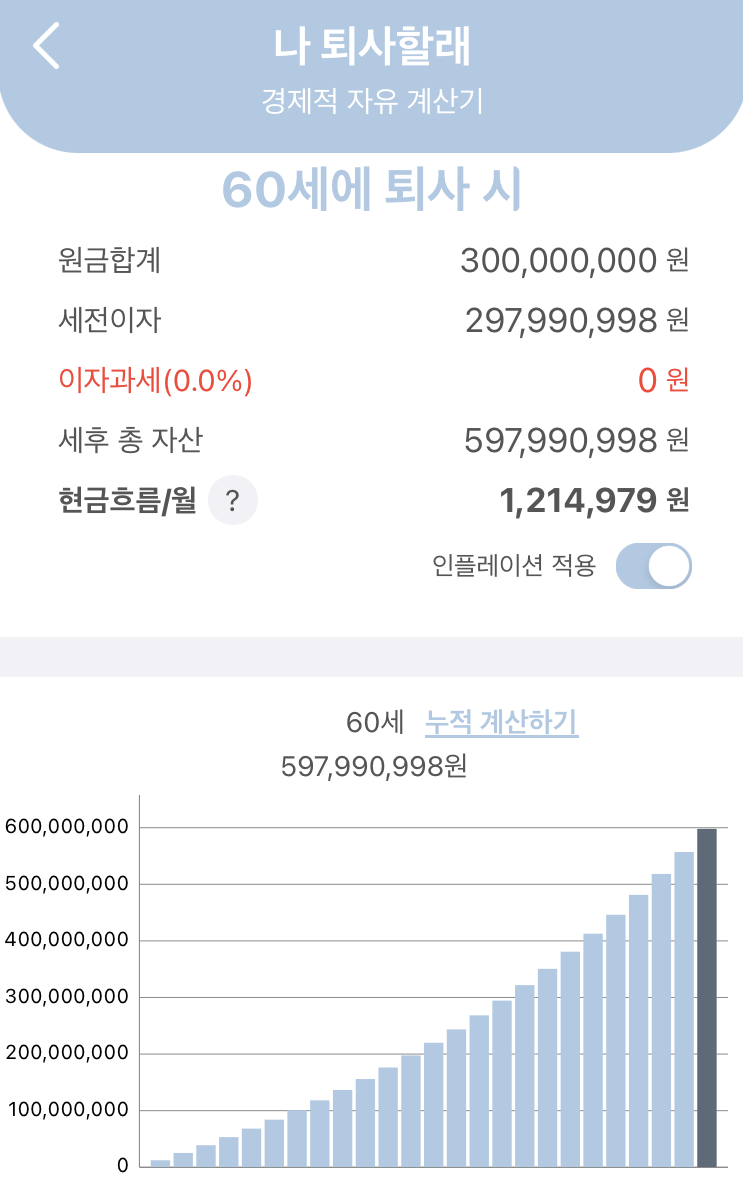Select the 경제적 자유 계산기 subtitle

click(x=371, y=100)
